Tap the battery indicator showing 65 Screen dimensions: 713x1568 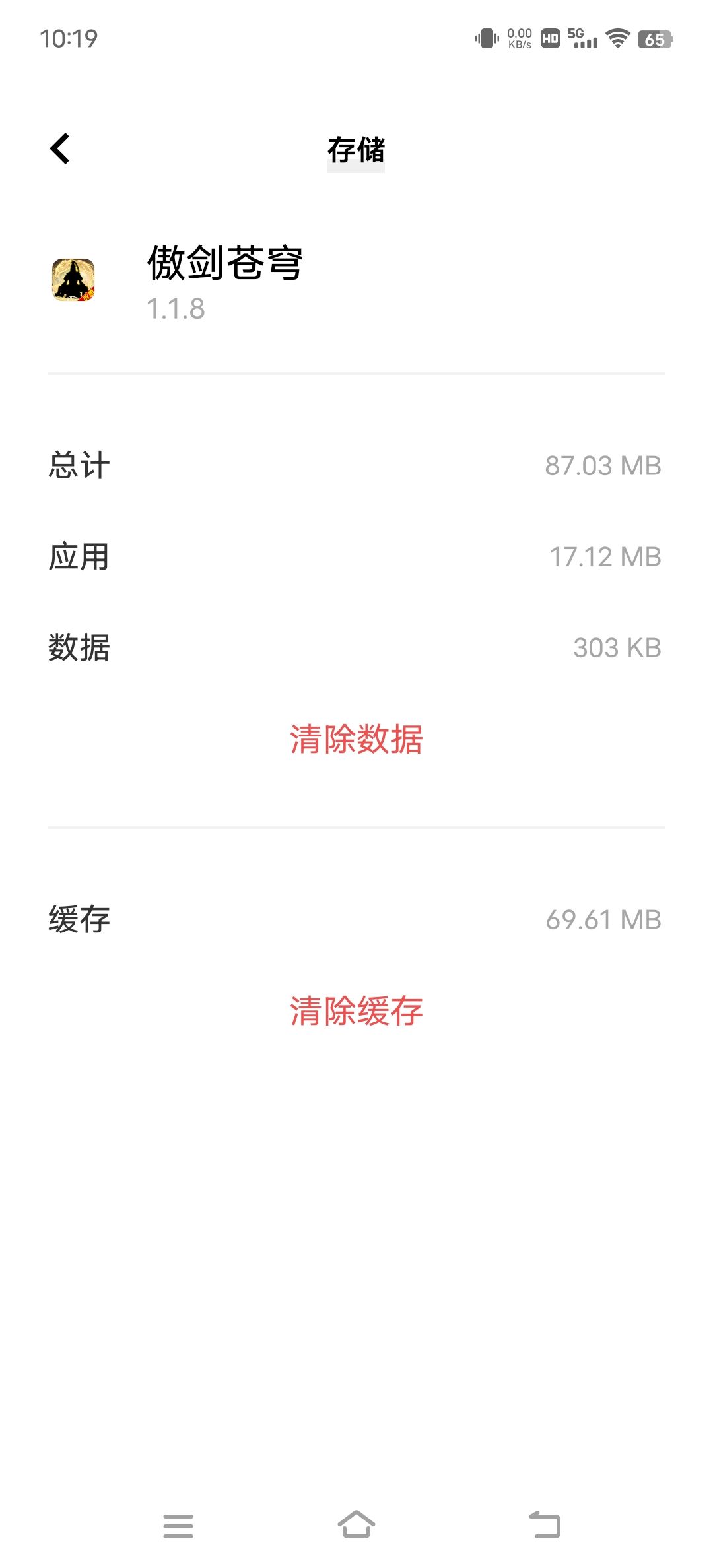(x=655, y=40)
